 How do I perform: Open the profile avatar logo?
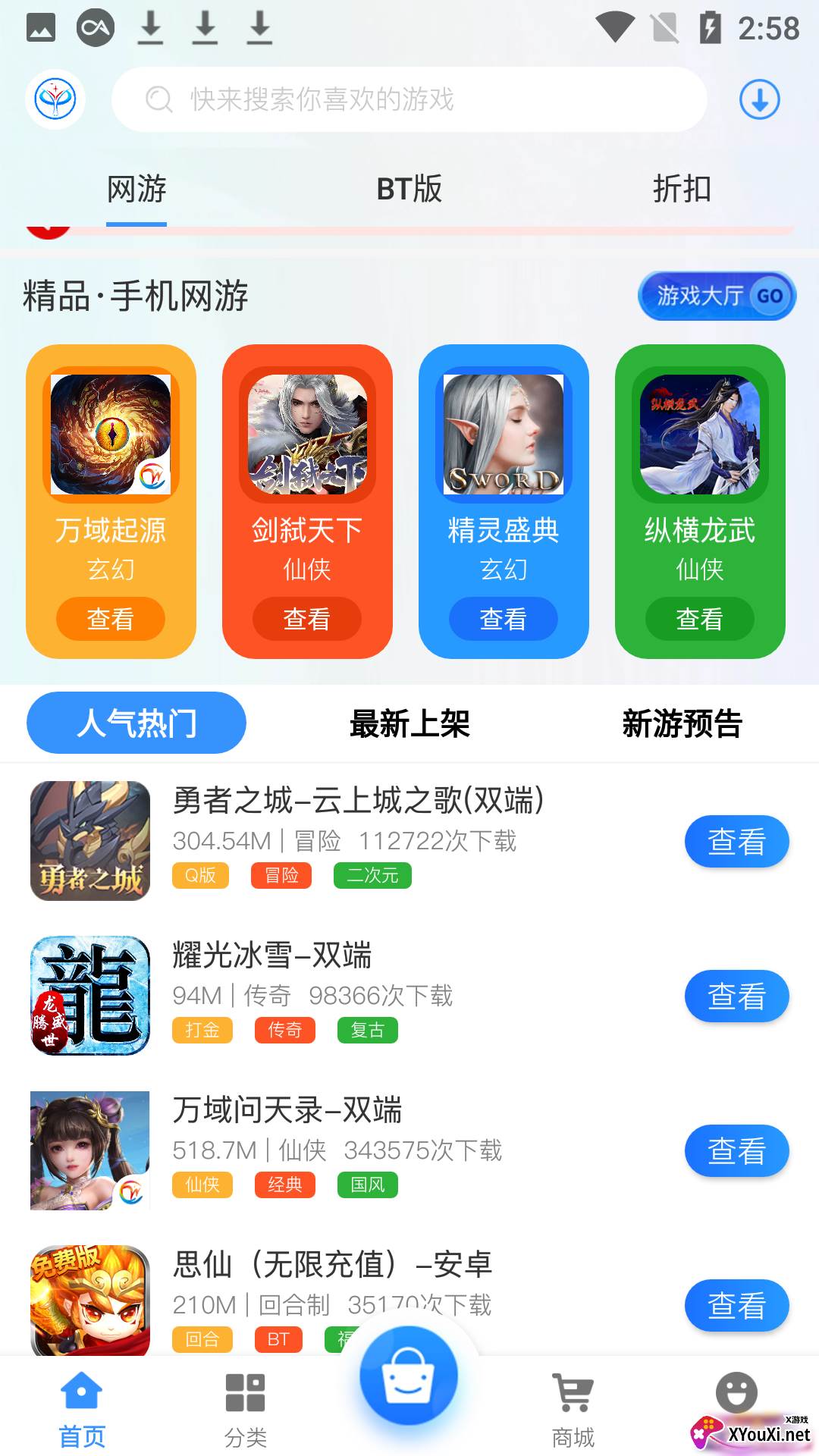coord(55,99)
